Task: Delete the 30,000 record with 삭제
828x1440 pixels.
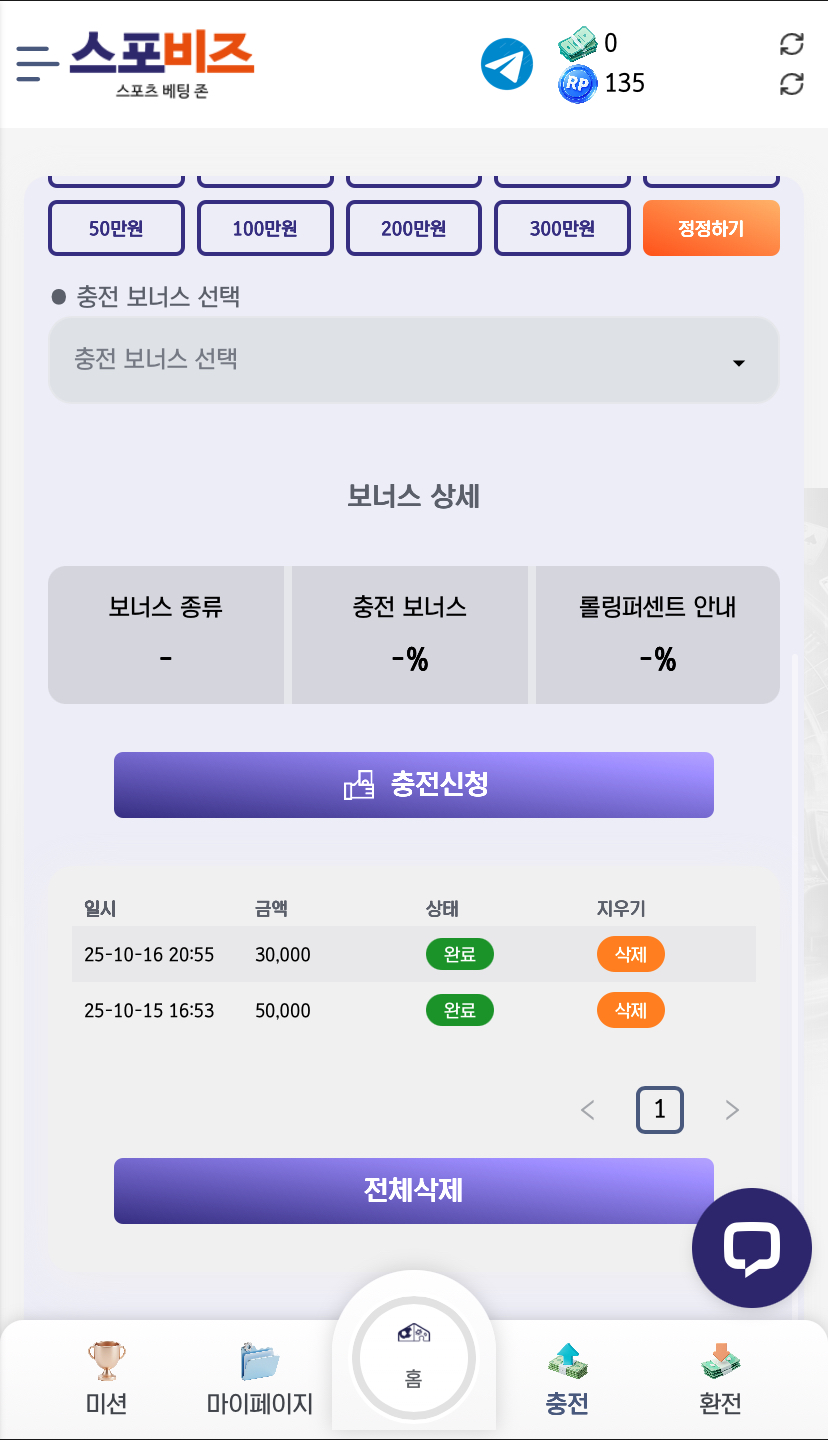Action: (x=630, y=954)
